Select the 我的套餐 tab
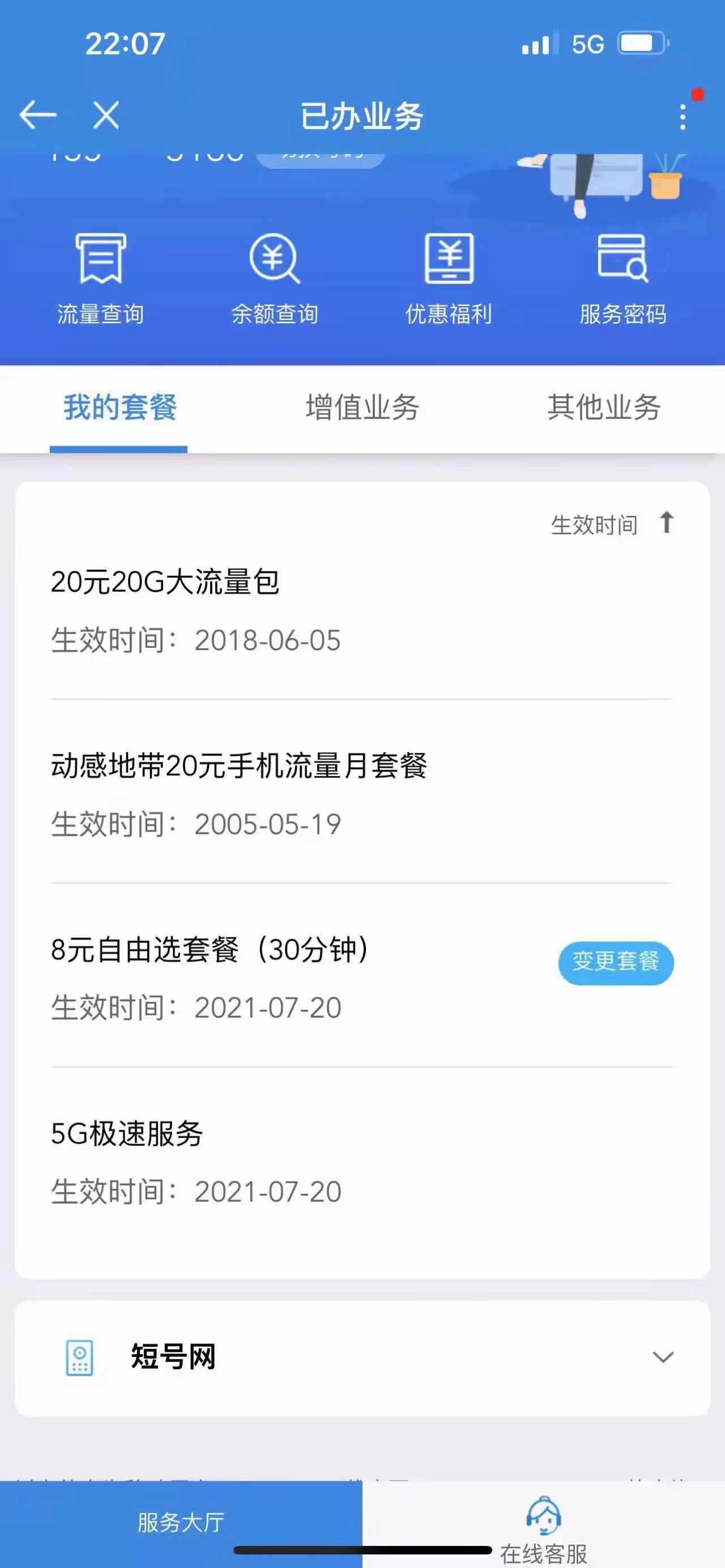Image resolution: width=725 pixels, height=1568 pixels. [x=120, y=407]
